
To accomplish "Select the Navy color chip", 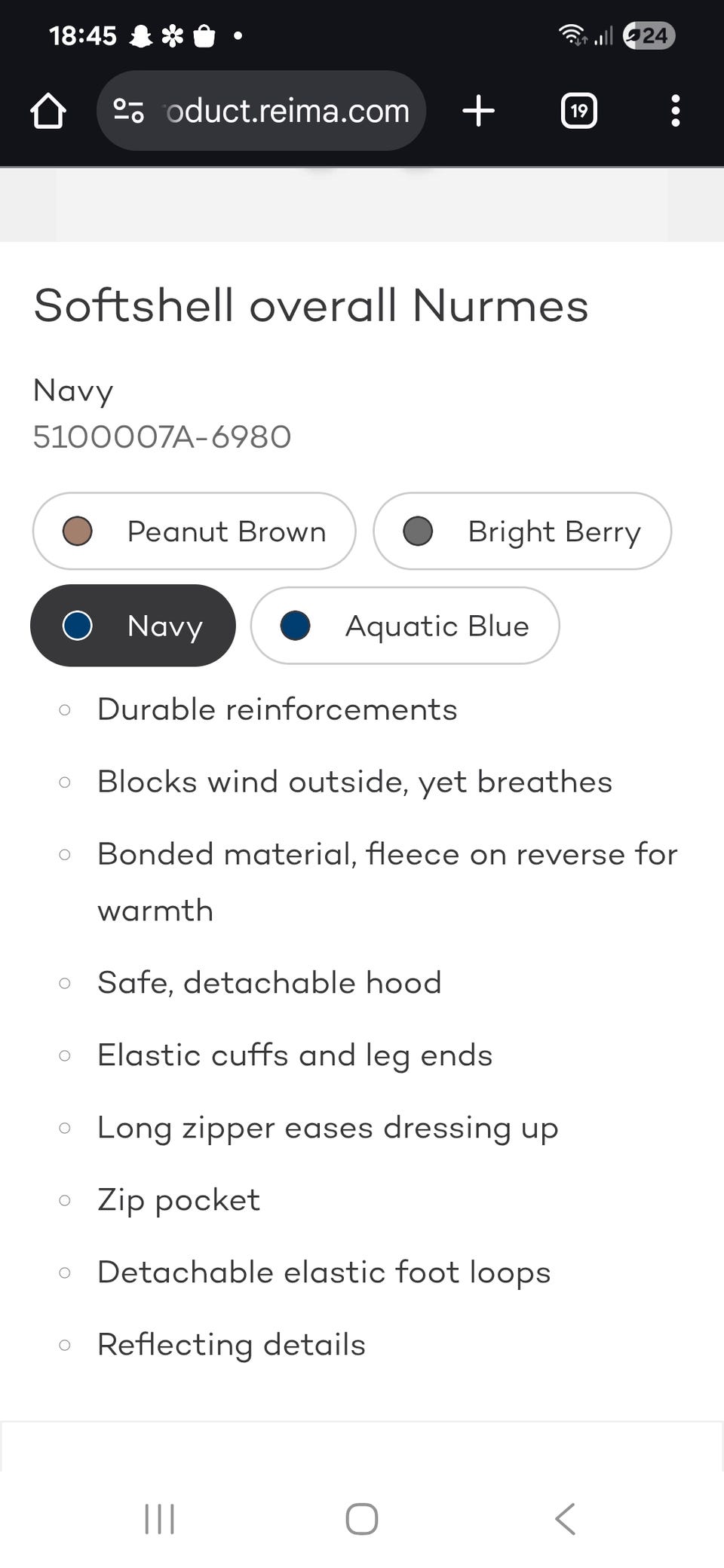I will [133, 626].
